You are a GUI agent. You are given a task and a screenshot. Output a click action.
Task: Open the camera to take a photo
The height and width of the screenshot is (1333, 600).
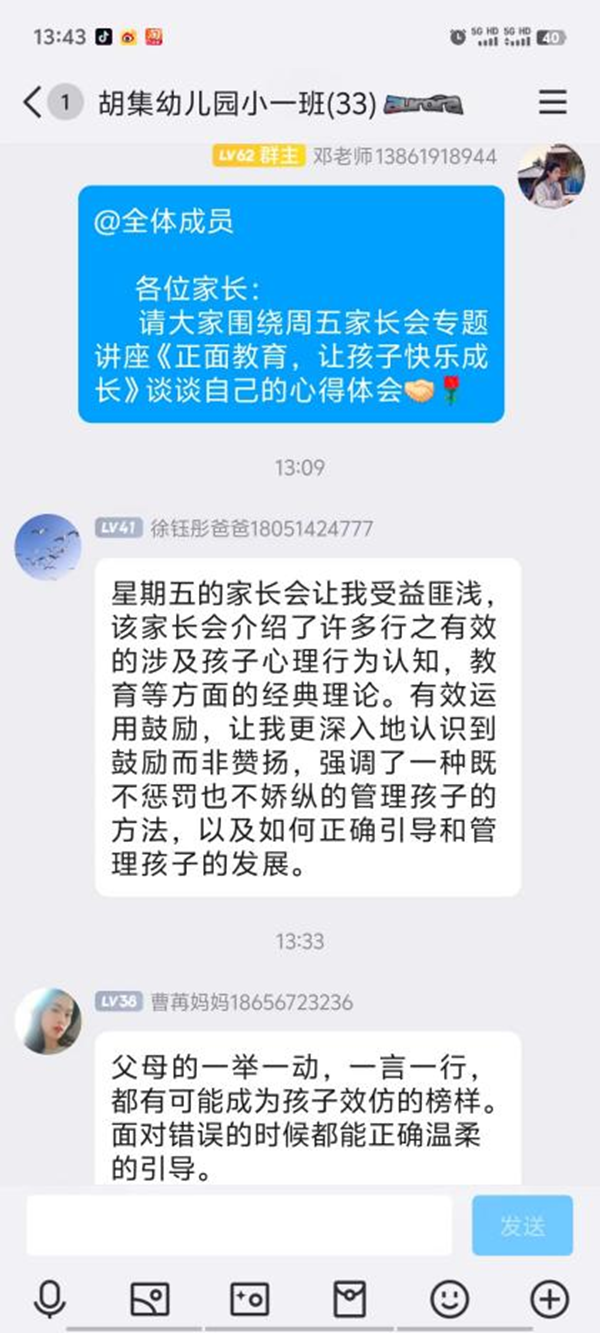pos(249,1299)
